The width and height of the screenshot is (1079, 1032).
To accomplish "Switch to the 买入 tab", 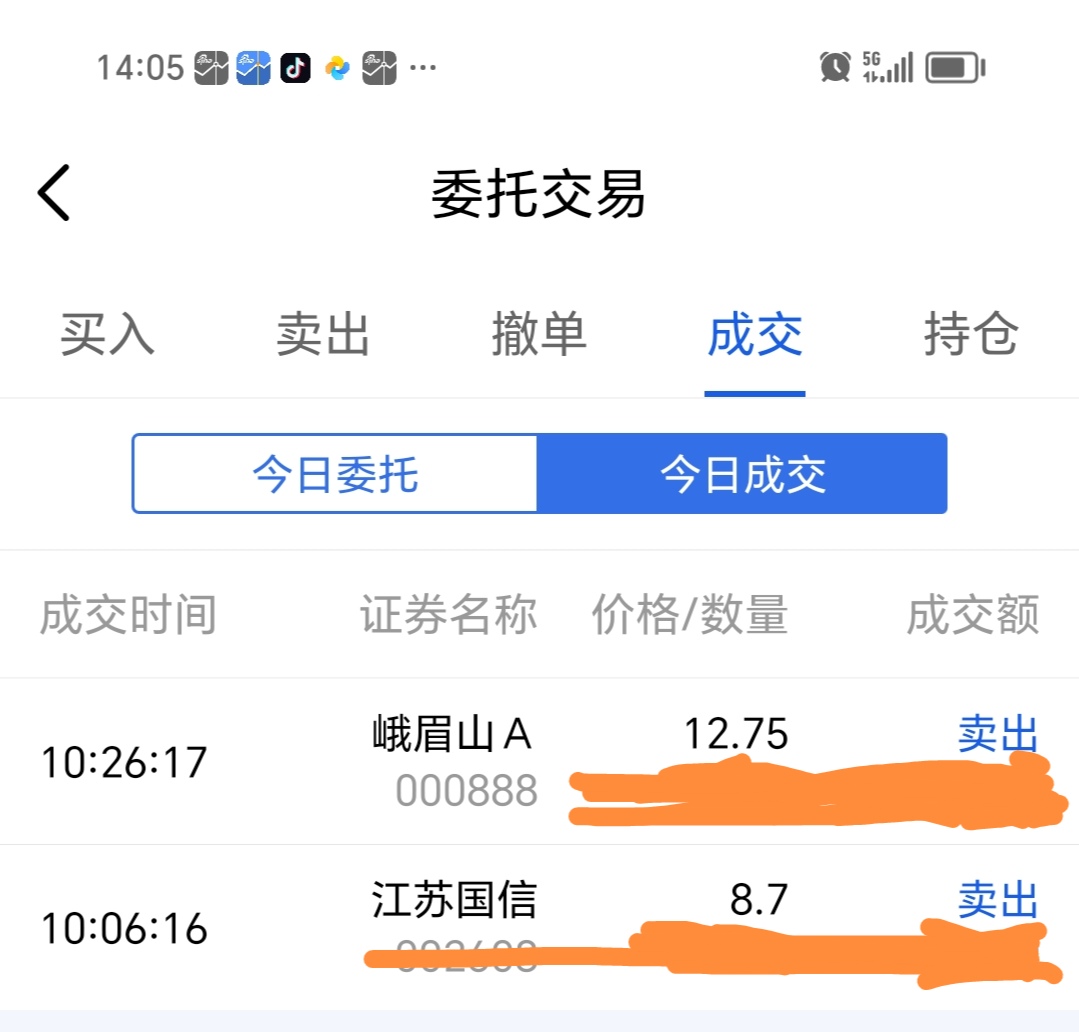I will 107,335.
